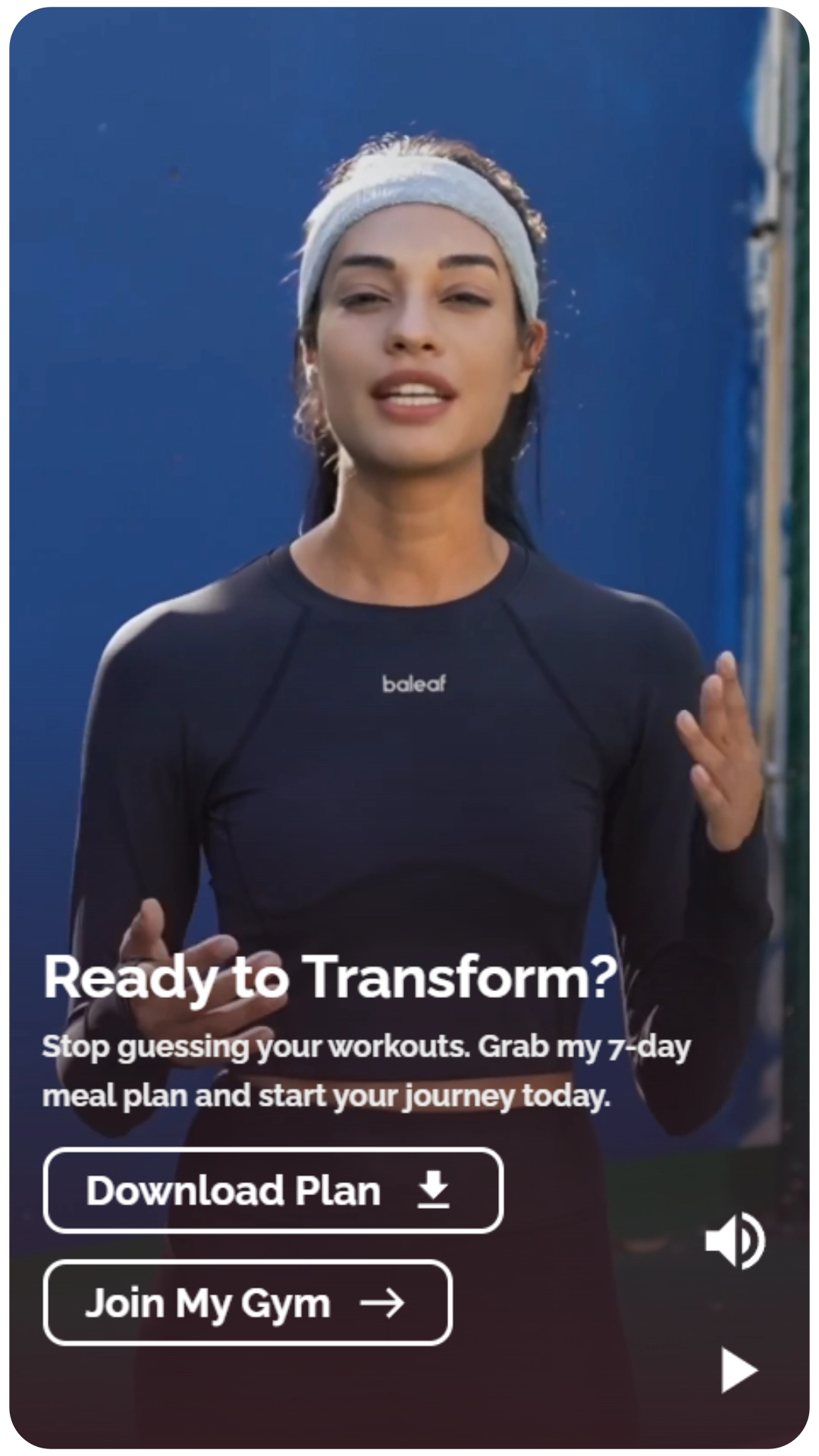Mute the video sound
Viewport: 819px width, 1456px height.
[x=734, y=1241]
